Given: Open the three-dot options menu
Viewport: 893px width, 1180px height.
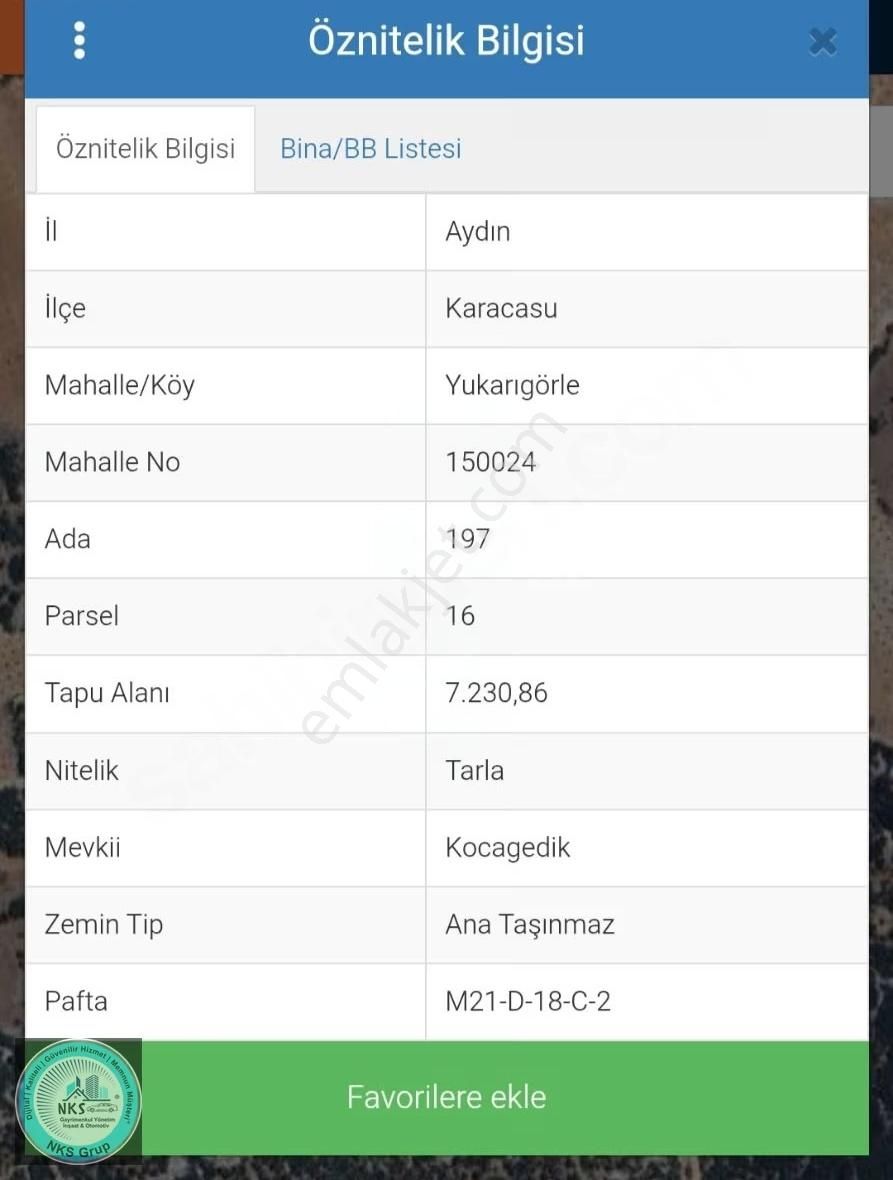Looking at the screenshot, I should (79, 40).
